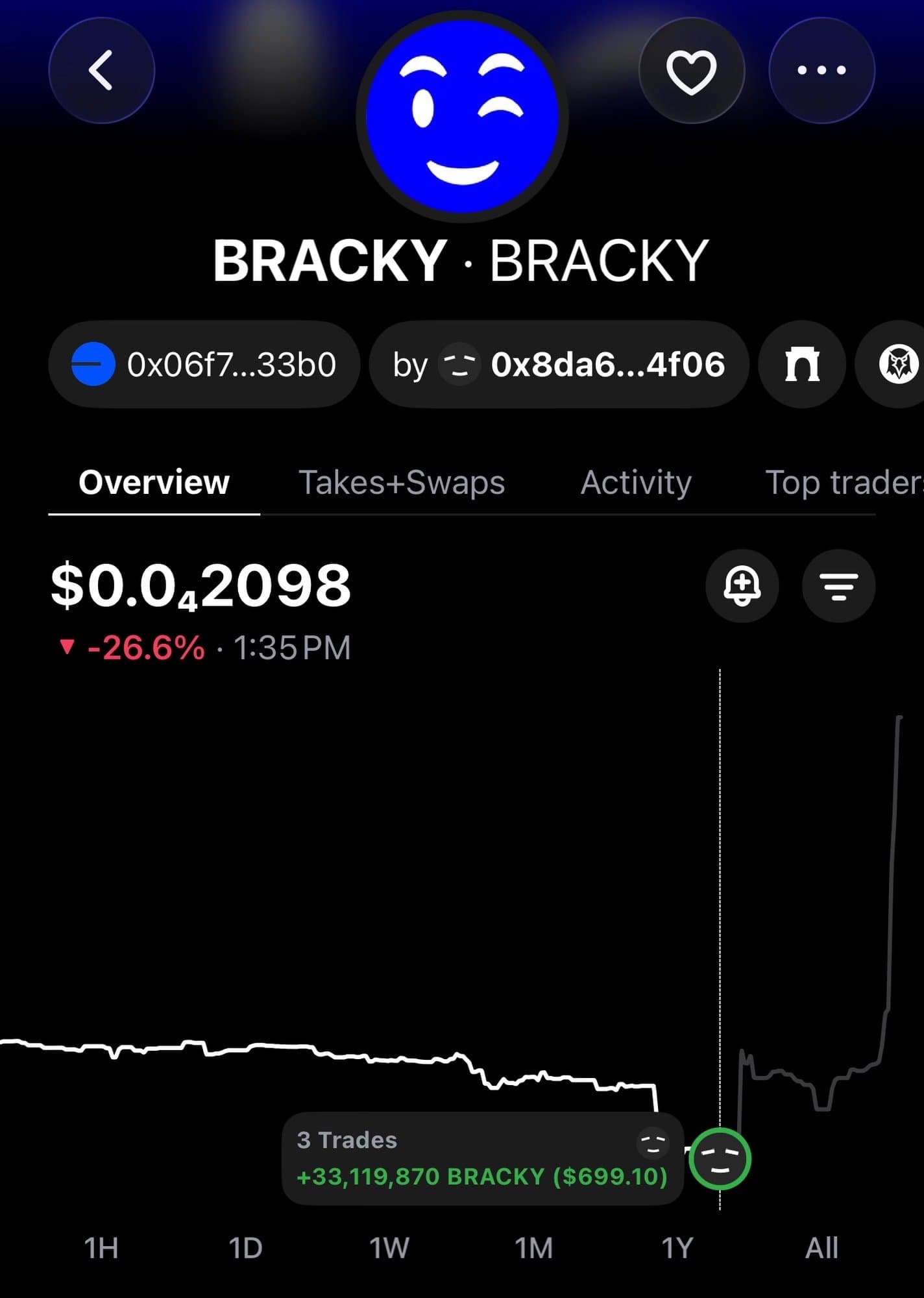This screenshot has width=924, height=1298.
Task: Select the Overview tab
Action: click(x=154, y=482)
